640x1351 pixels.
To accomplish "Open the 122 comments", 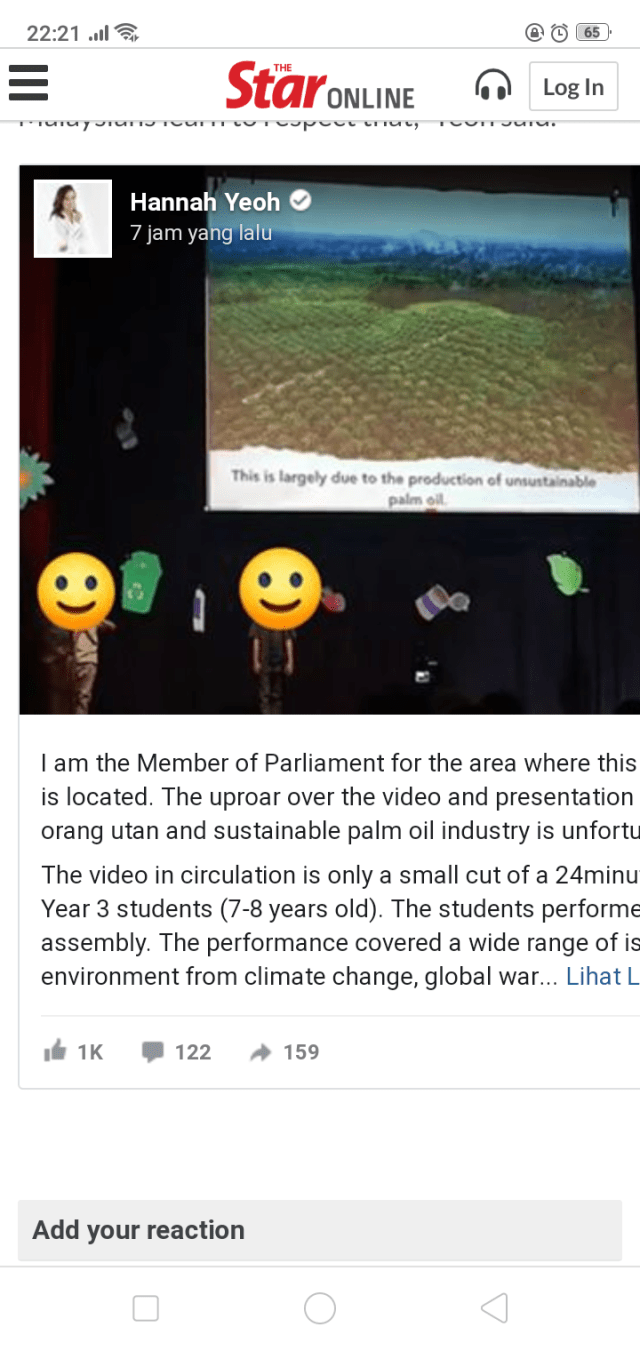I will pos(176,1052).
